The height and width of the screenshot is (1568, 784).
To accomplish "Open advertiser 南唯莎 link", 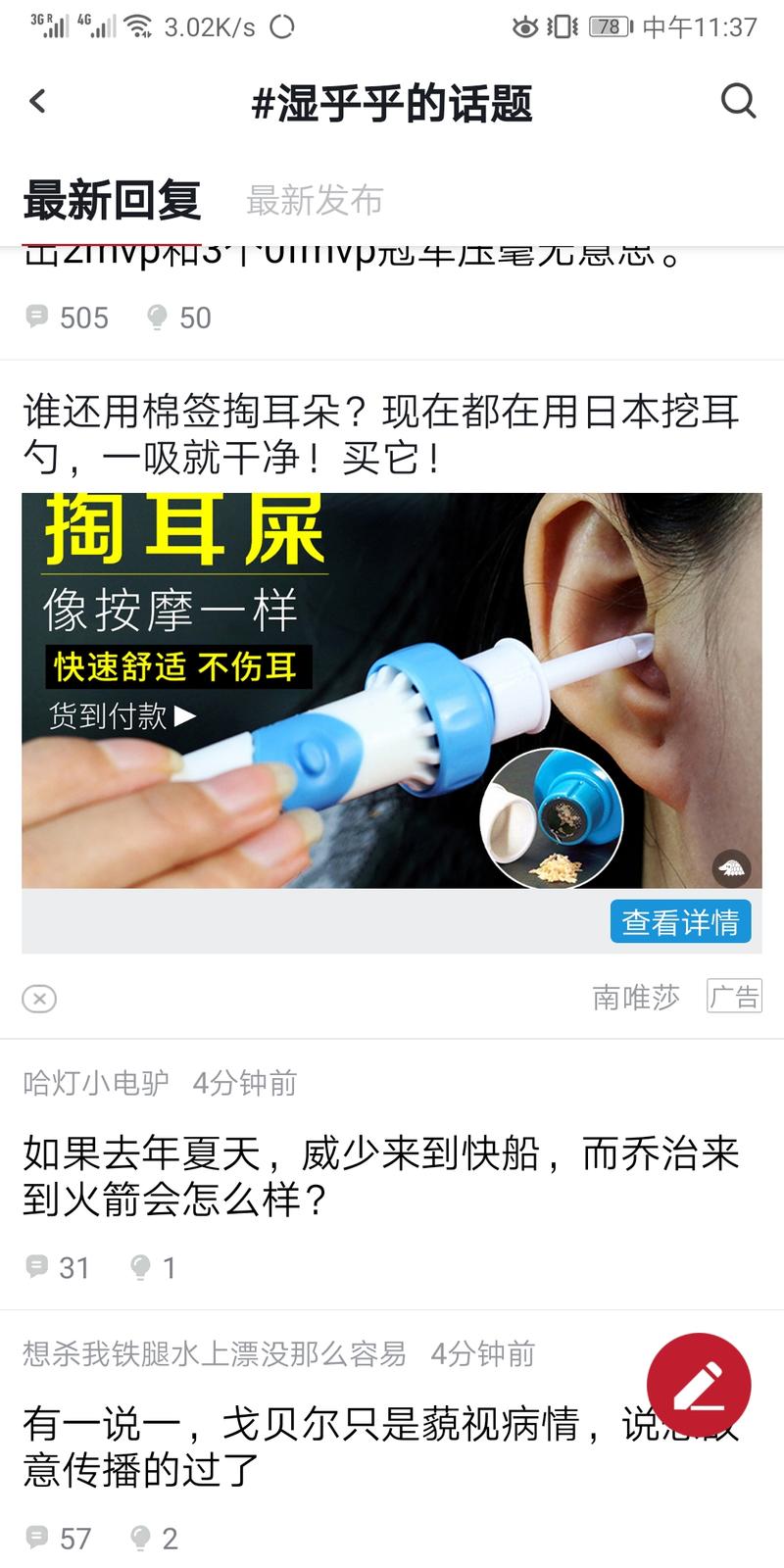I will (x=635, y=997).
